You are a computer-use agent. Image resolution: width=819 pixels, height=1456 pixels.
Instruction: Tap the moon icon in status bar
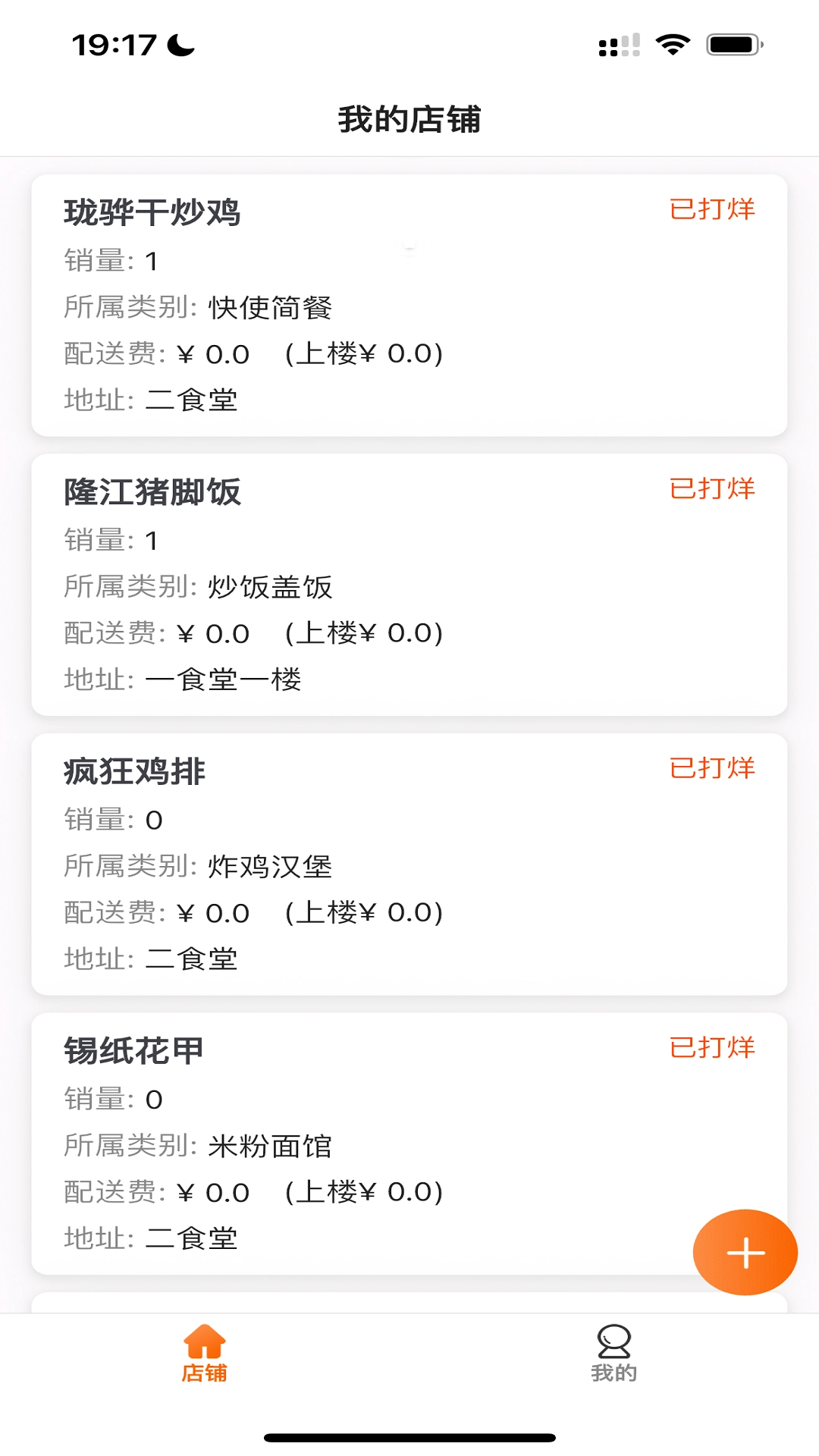point(180,45)
